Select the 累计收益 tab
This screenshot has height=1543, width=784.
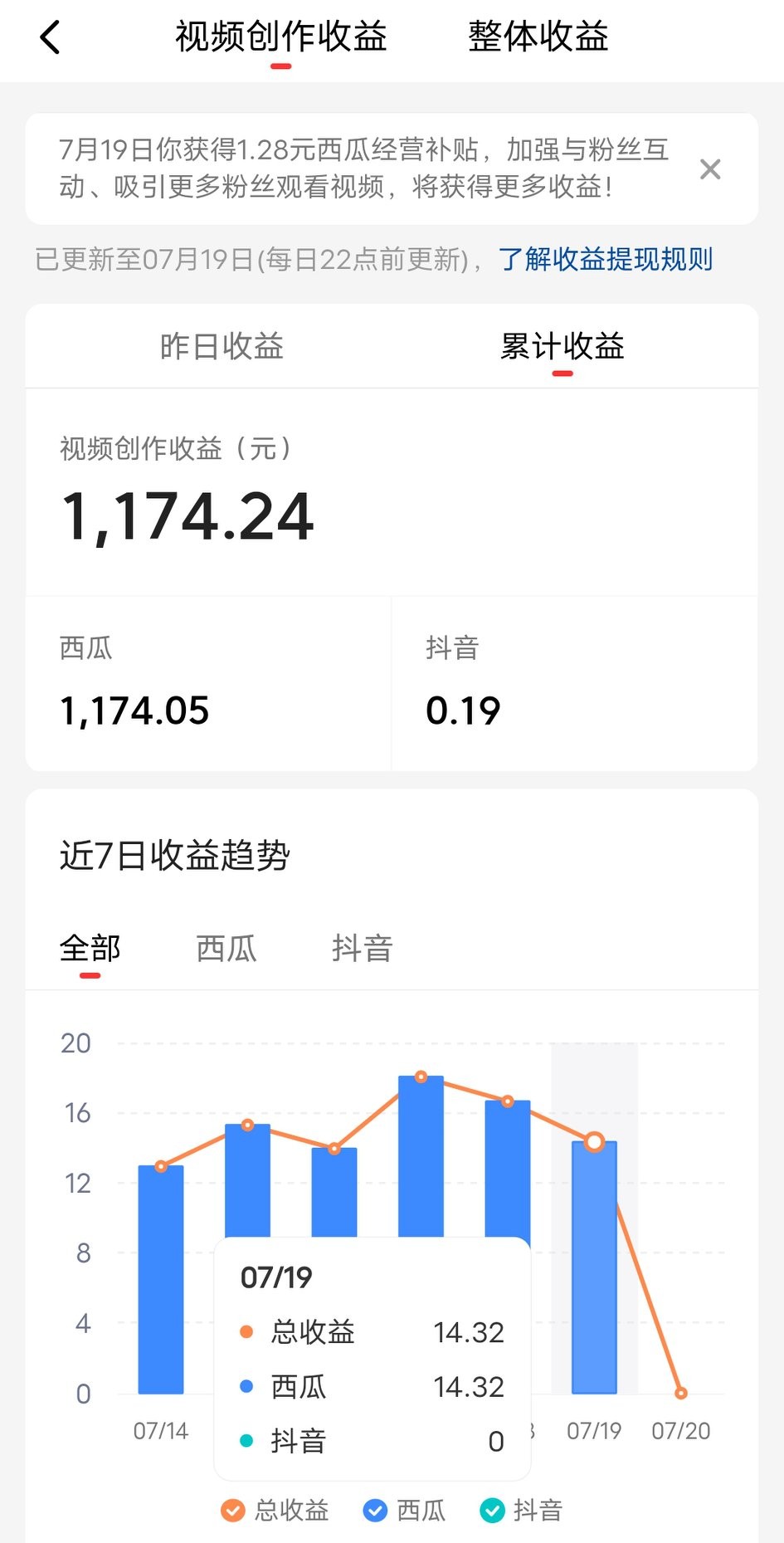(x=562, y=347)
